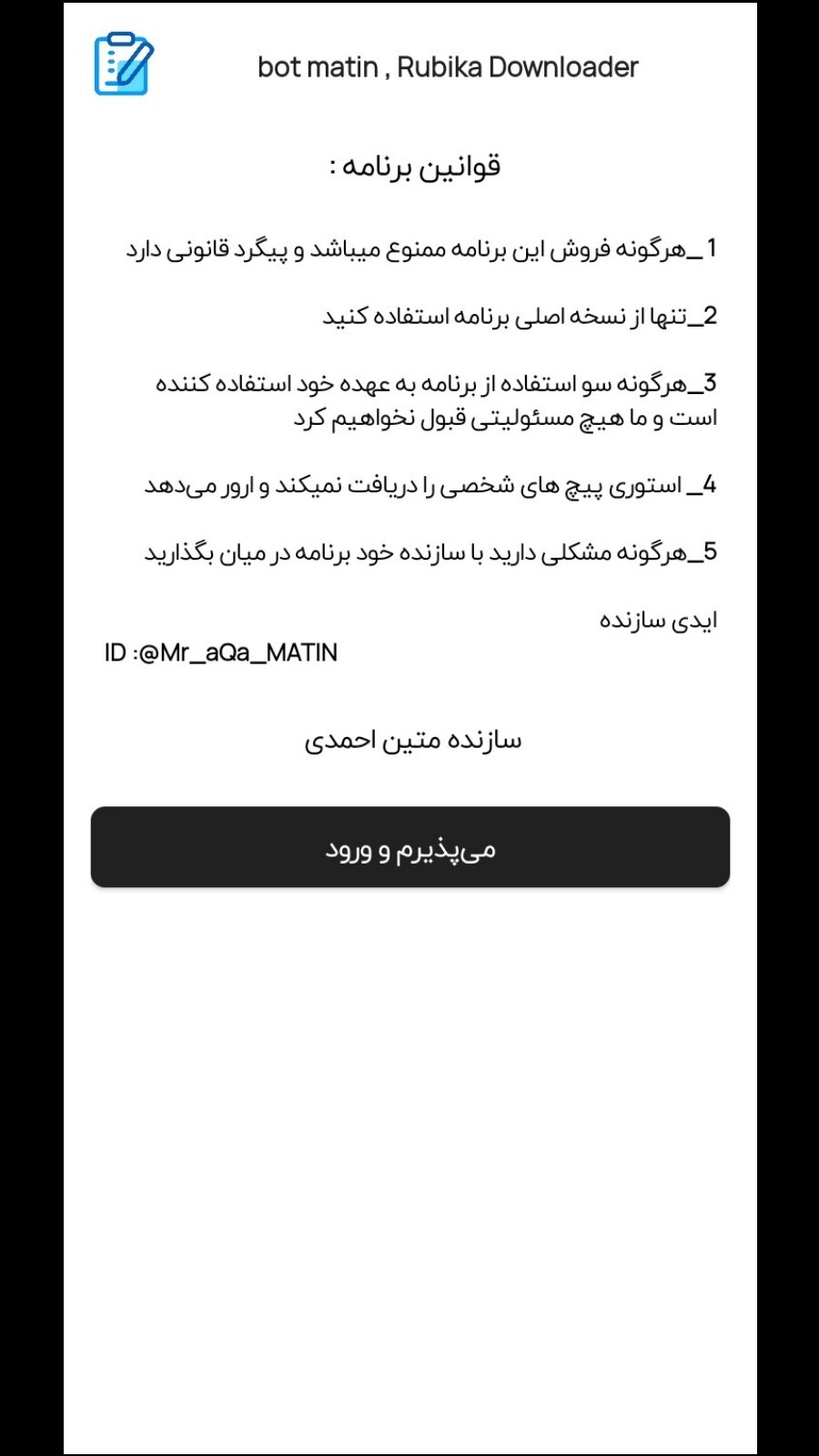
Task: Select the bot matin , Rubika Downloader title
Action: pos(448,66)
